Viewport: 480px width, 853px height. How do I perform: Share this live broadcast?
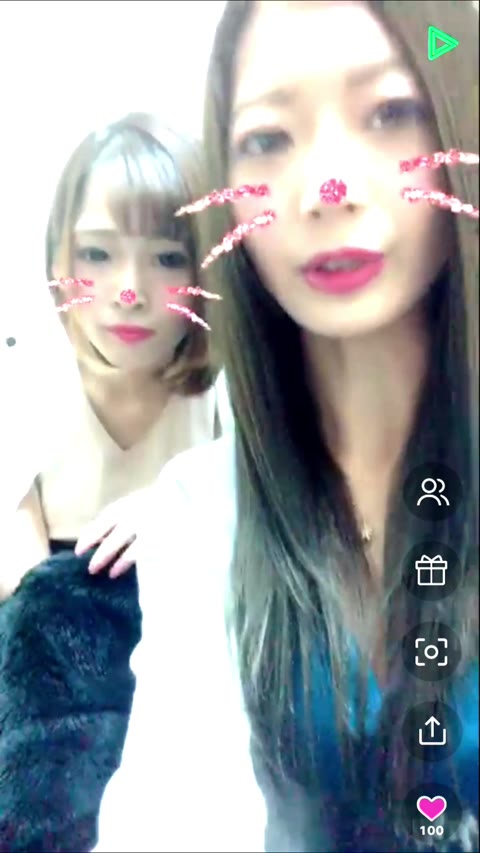point(432,731)
